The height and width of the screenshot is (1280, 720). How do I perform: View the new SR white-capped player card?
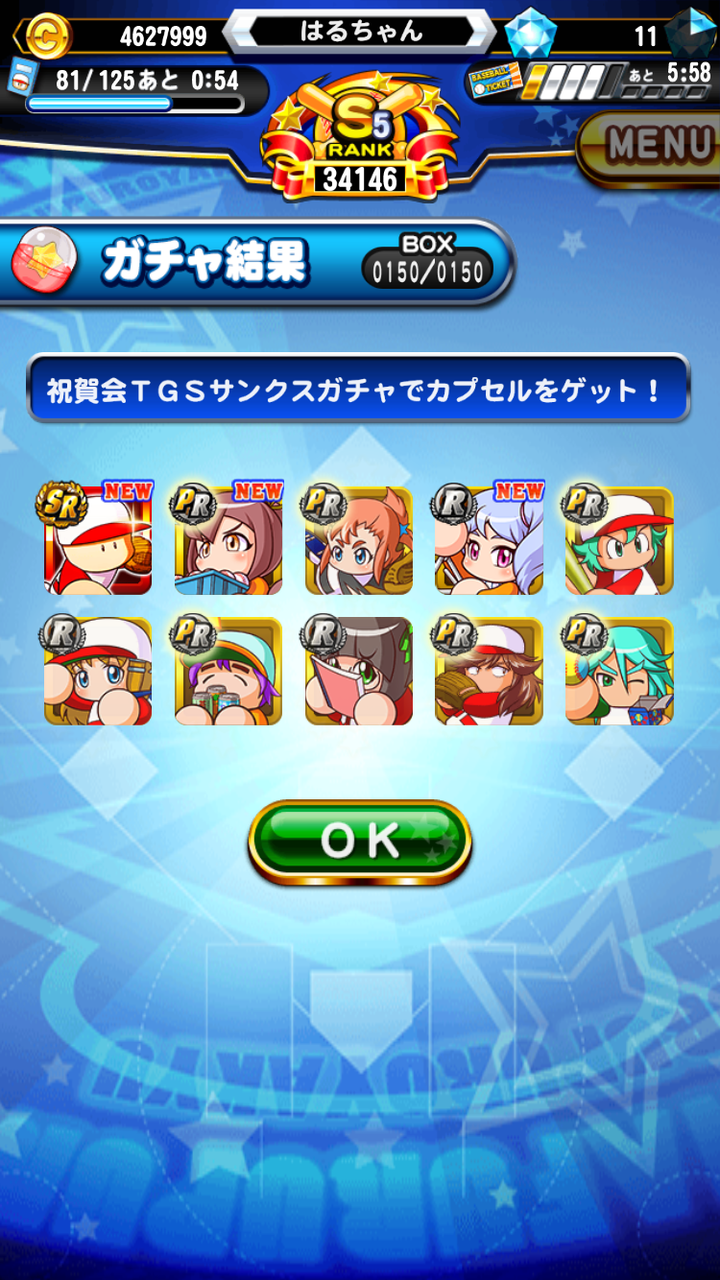point(98,540)
